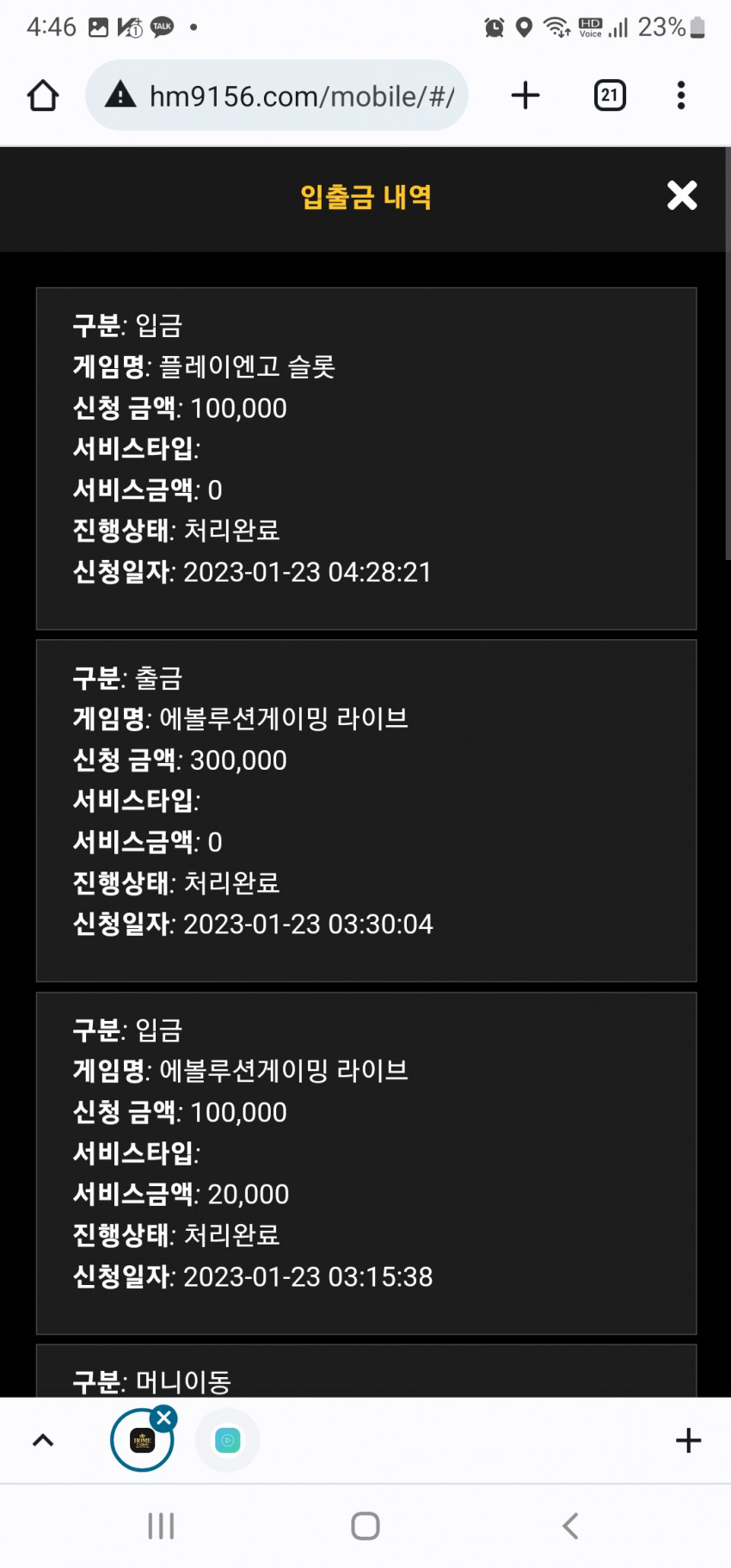
Task: Switch to the teal play-icon tab
Action: click(227, 1440)
